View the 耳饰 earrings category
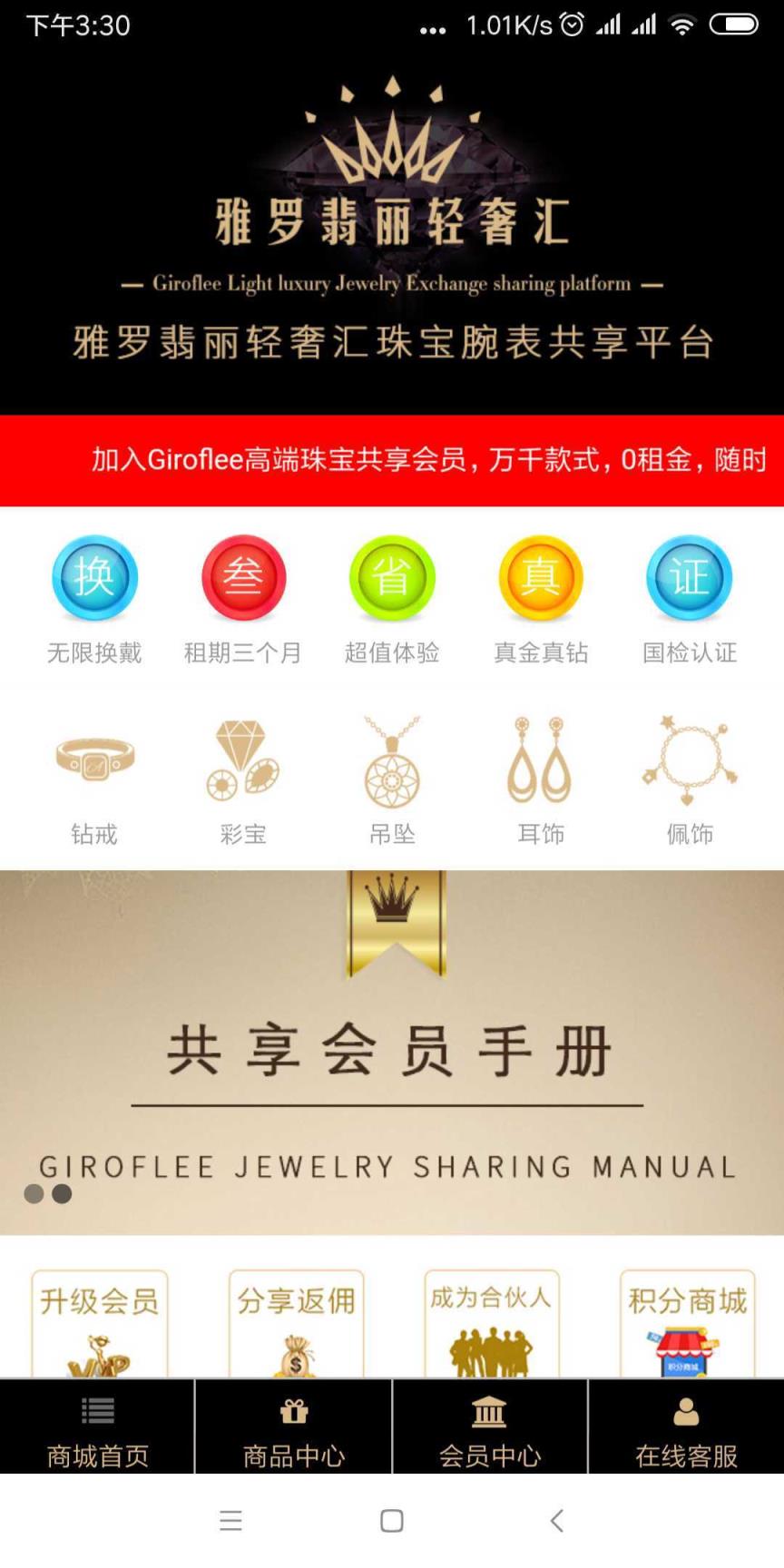This screenshot has width=784, height=1568. point(541,779)
